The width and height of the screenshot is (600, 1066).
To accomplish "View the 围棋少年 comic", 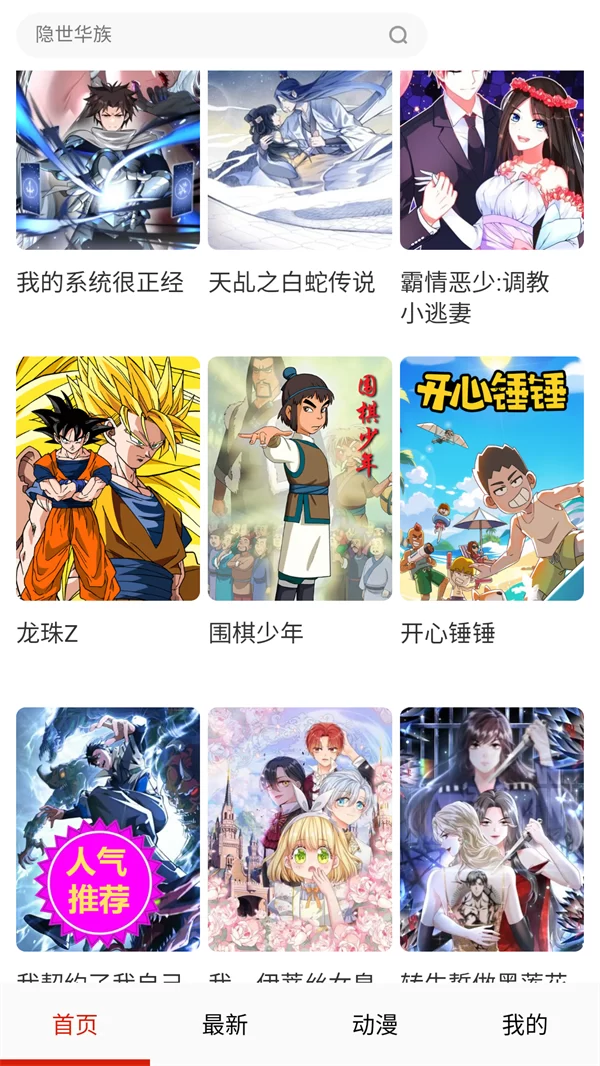I will [x=300, y=478].
